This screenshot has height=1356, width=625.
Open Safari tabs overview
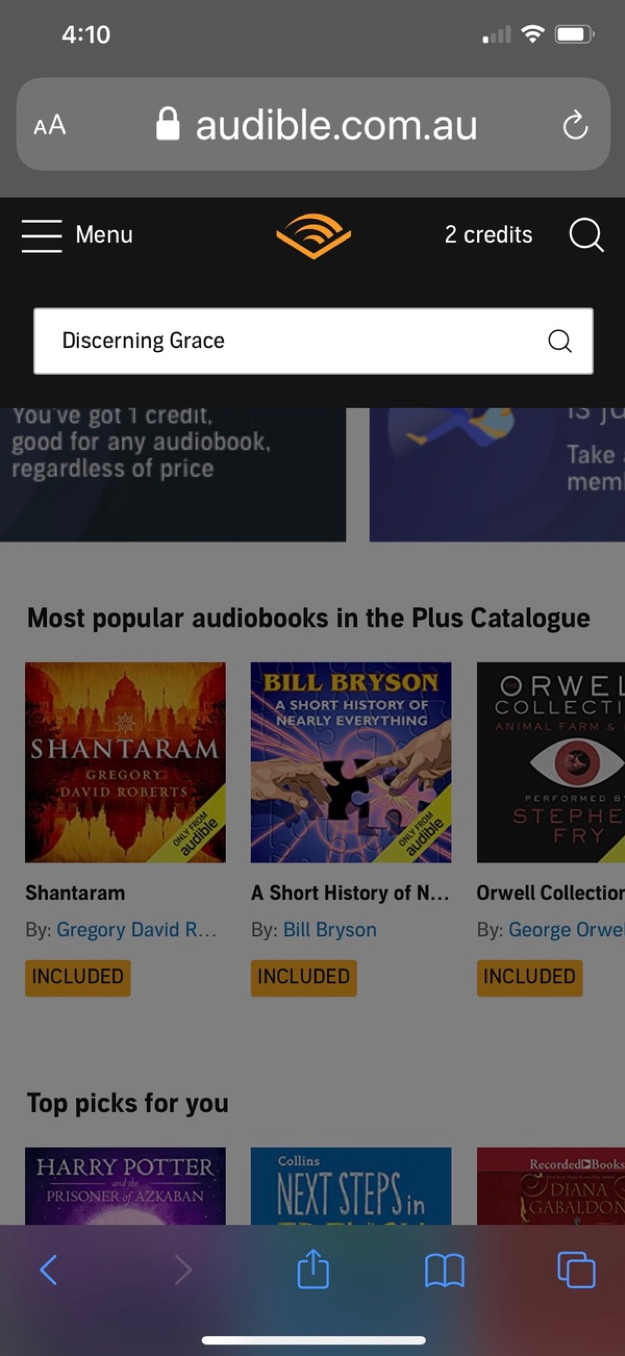[576, 1270]
